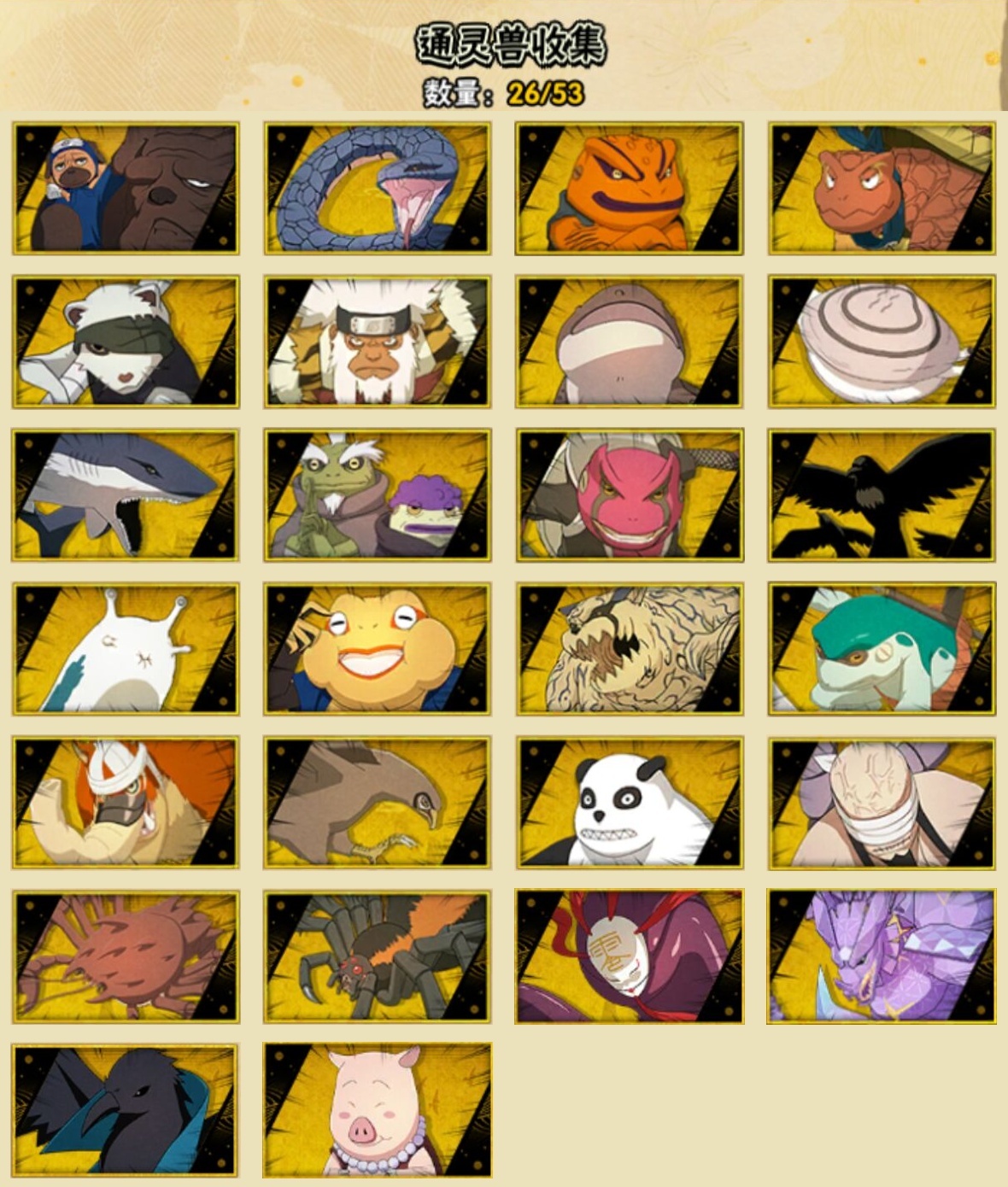Open the two elder toads tile
This screenshot has height=1187, width=1008.
tap(377, 495)
